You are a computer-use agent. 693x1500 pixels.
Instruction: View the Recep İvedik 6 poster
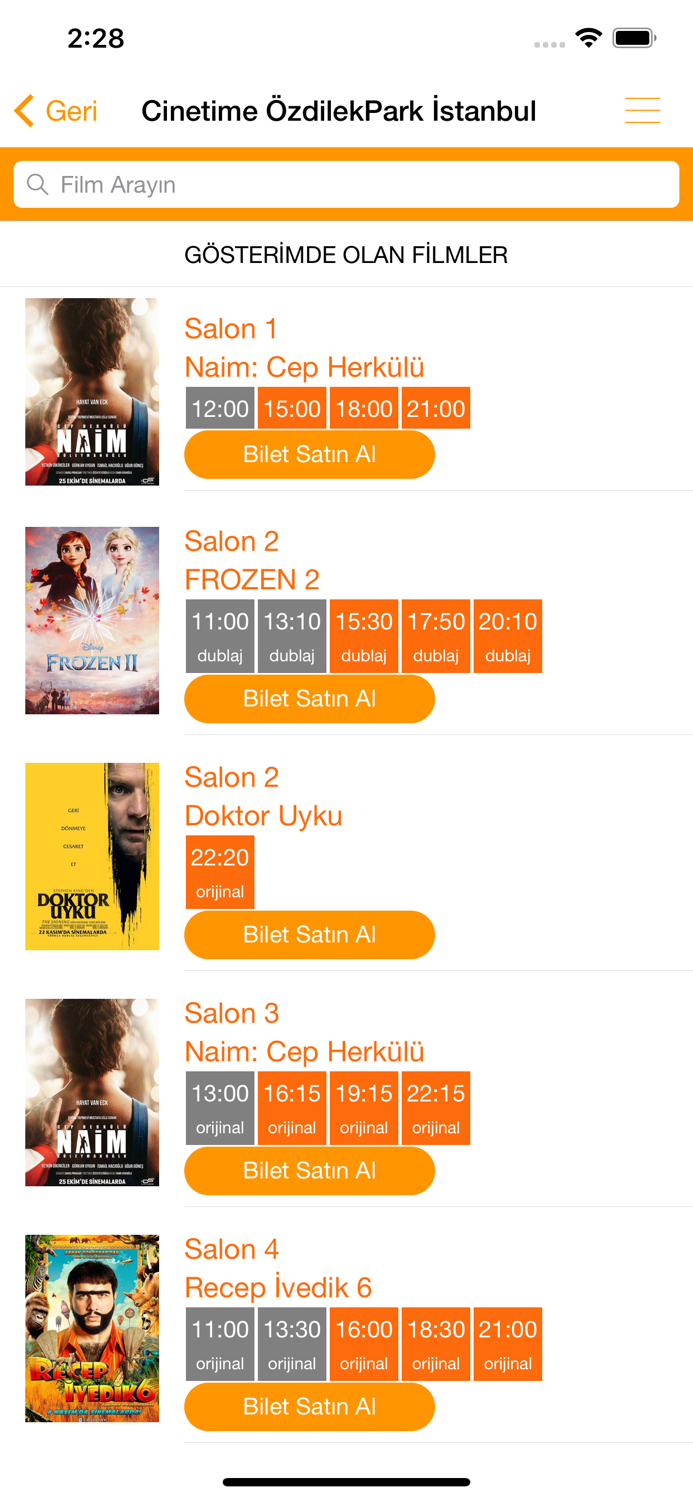[92, 1328]
